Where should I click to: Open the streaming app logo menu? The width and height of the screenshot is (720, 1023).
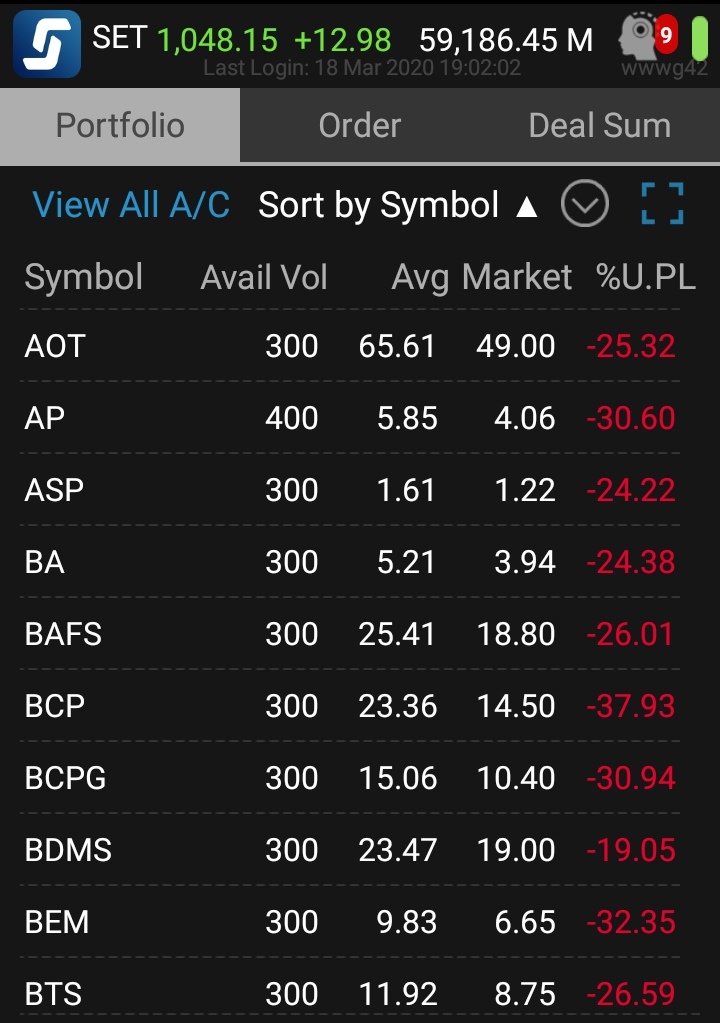(47, 44)
